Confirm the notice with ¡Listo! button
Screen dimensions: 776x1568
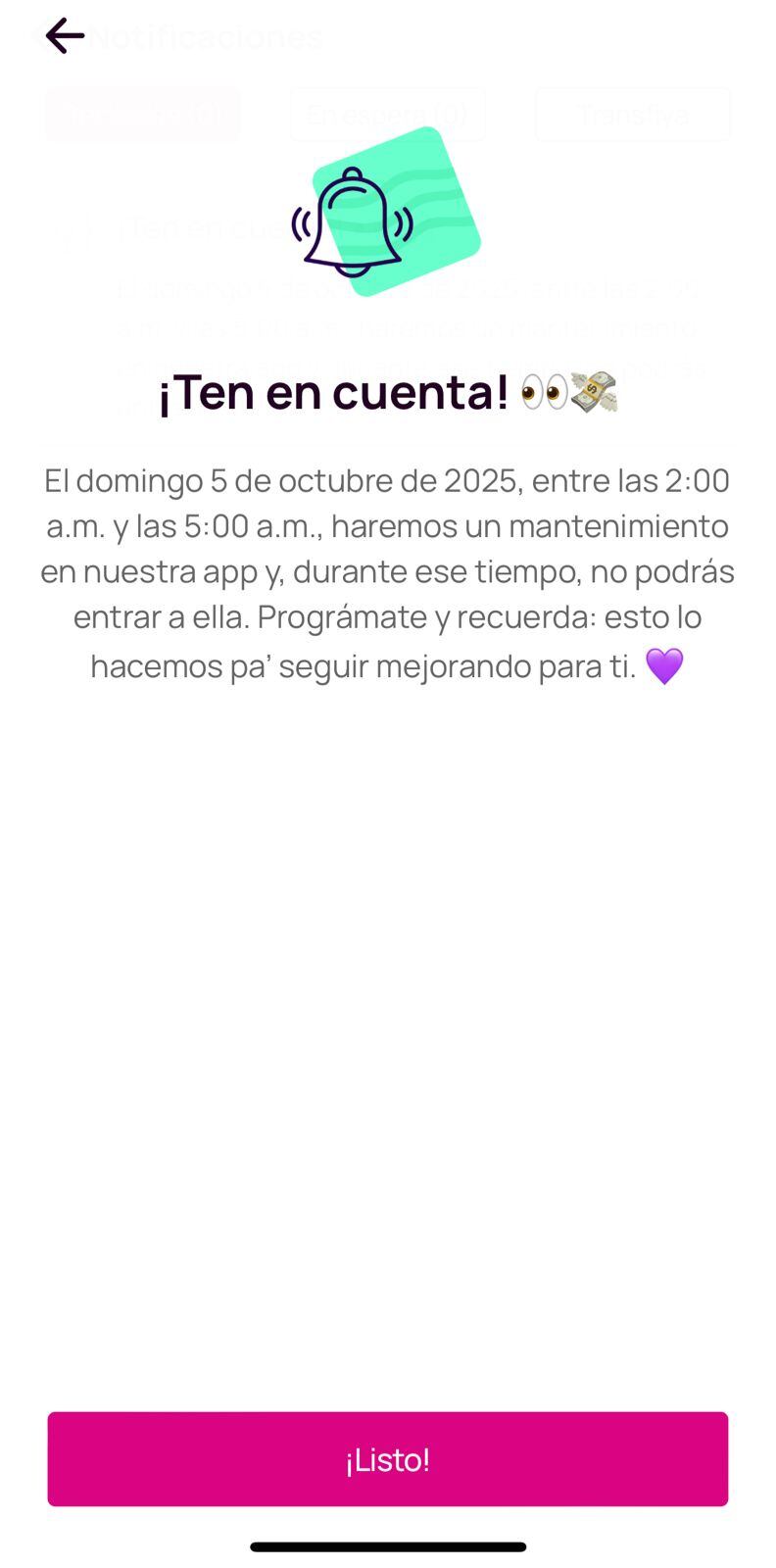coord(388,1458)
